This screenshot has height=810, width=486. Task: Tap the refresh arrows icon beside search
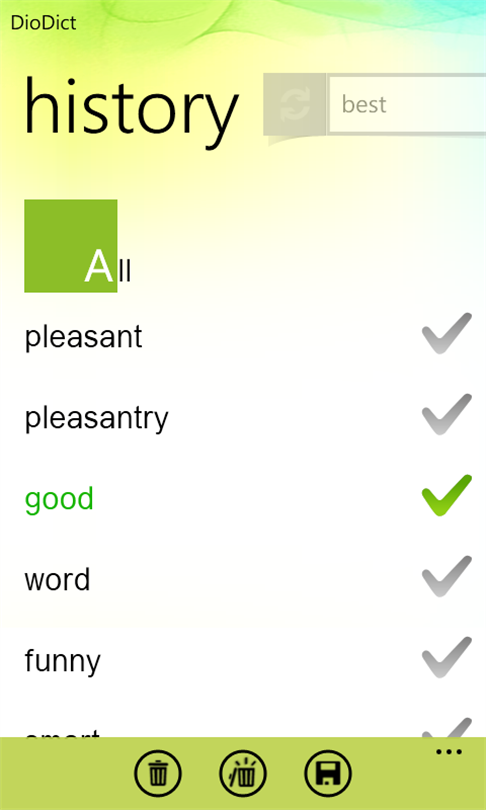pyautogui.click(x=295, y=104)
